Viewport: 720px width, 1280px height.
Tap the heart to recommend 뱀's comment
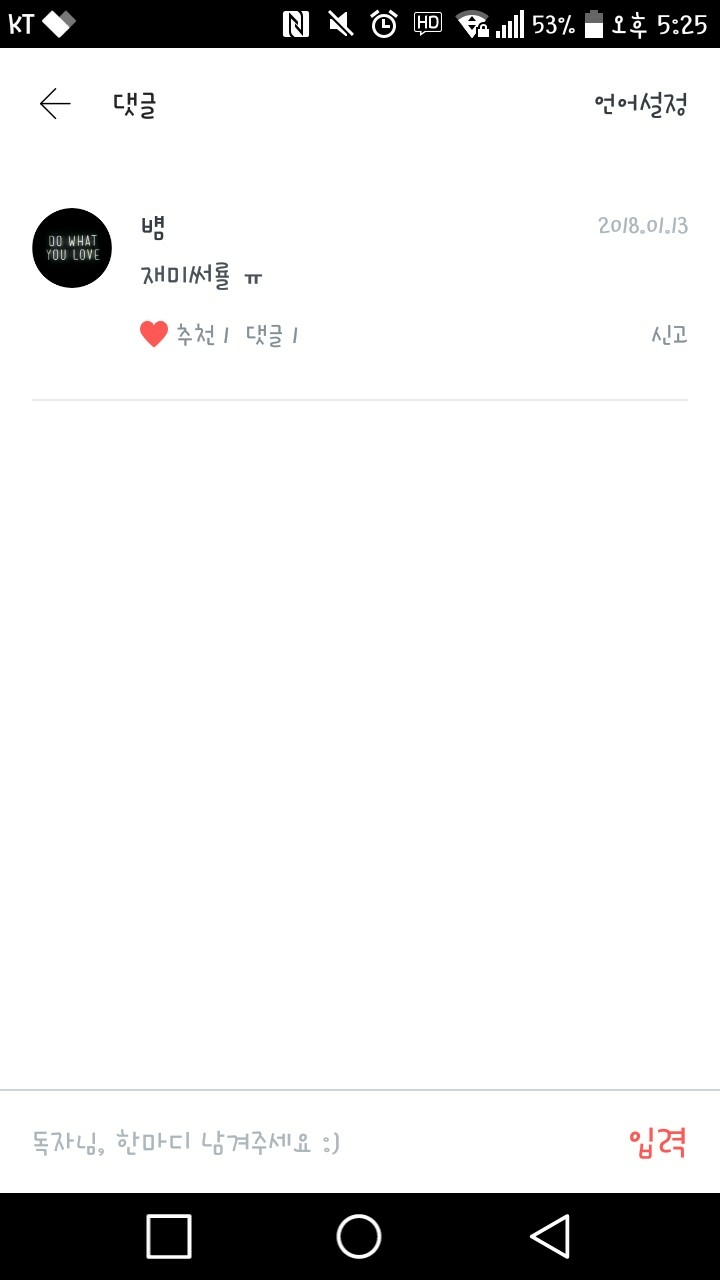tap(153, 335)
